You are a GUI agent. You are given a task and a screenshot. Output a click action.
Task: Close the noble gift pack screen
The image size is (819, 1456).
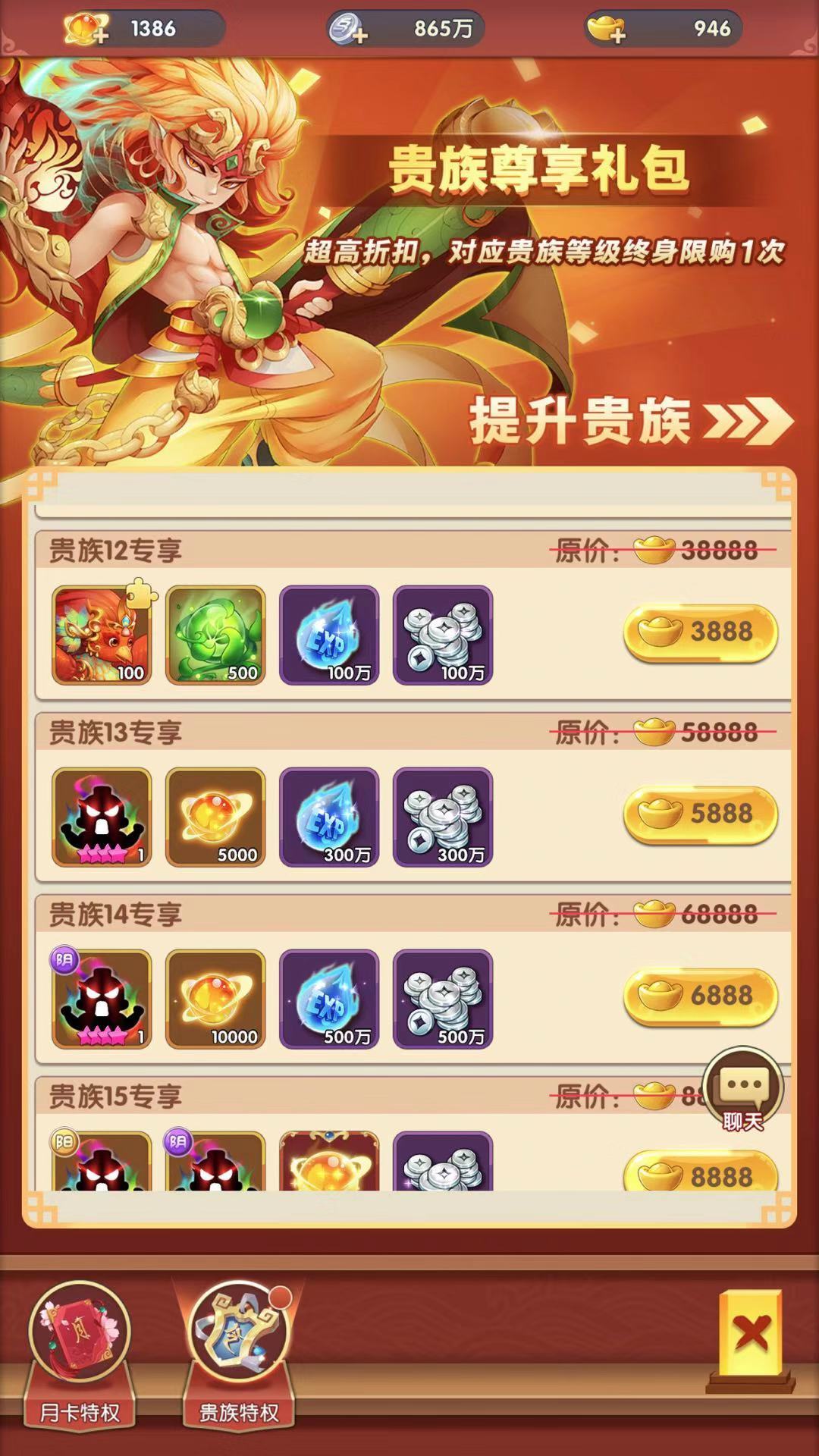point(751,1335)
